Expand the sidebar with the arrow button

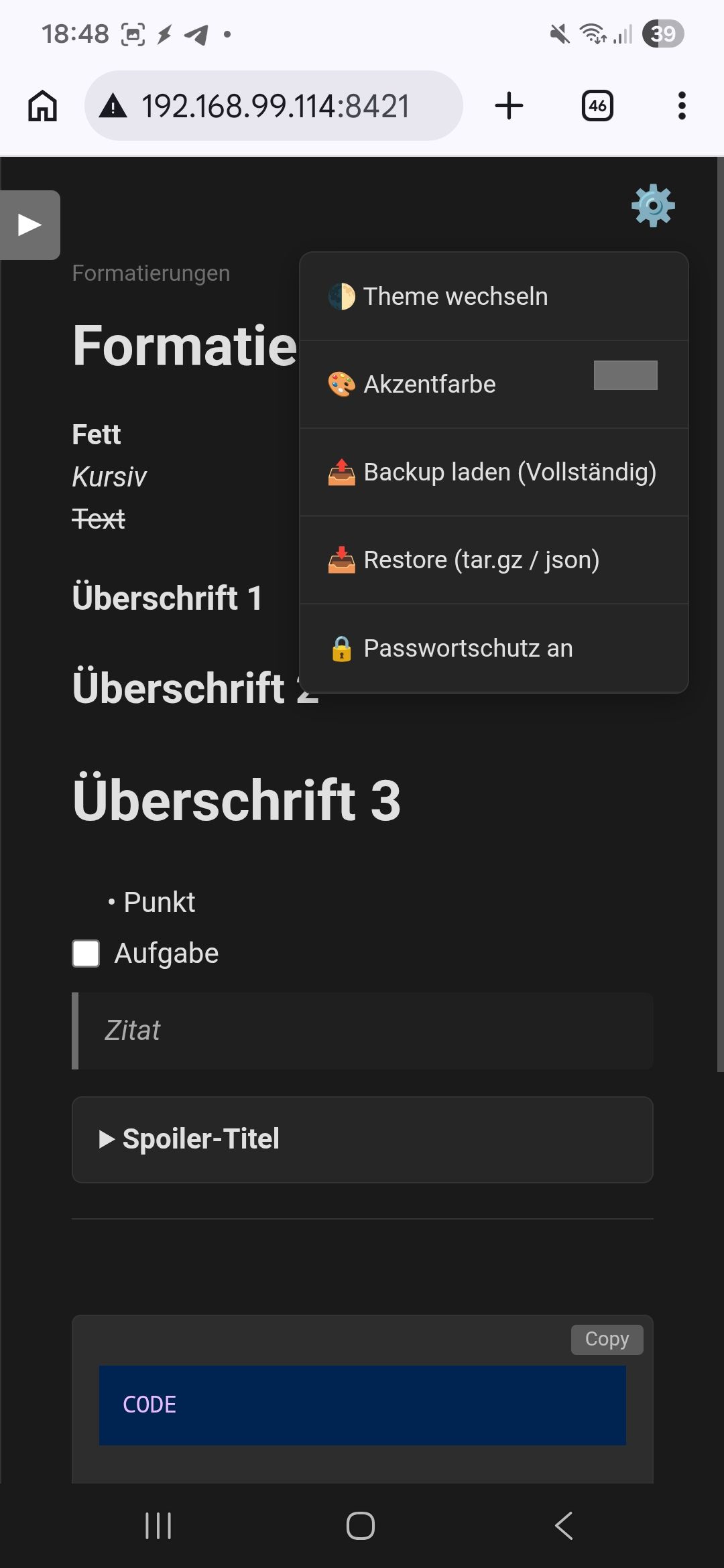[29, 225]
